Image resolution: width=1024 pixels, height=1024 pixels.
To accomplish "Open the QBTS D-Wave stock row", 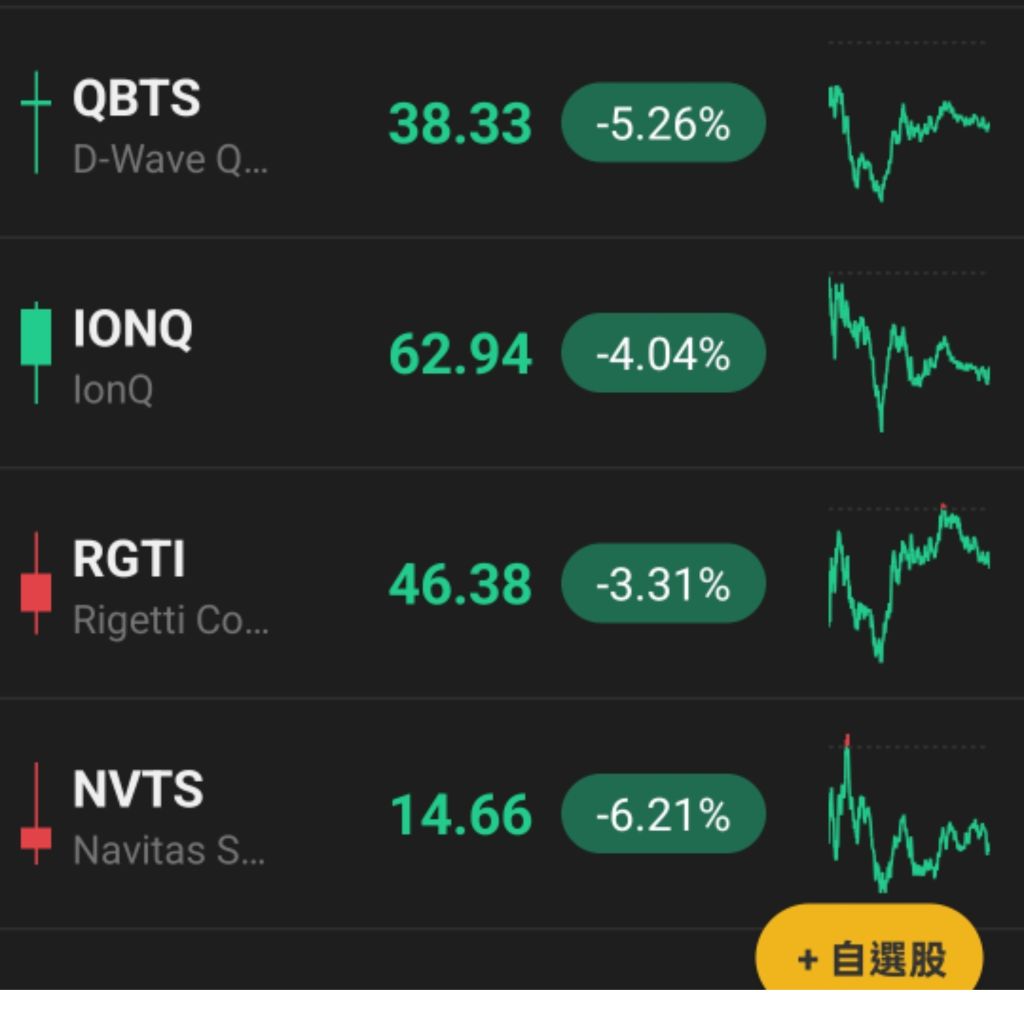I will click(x=170, y=124).
